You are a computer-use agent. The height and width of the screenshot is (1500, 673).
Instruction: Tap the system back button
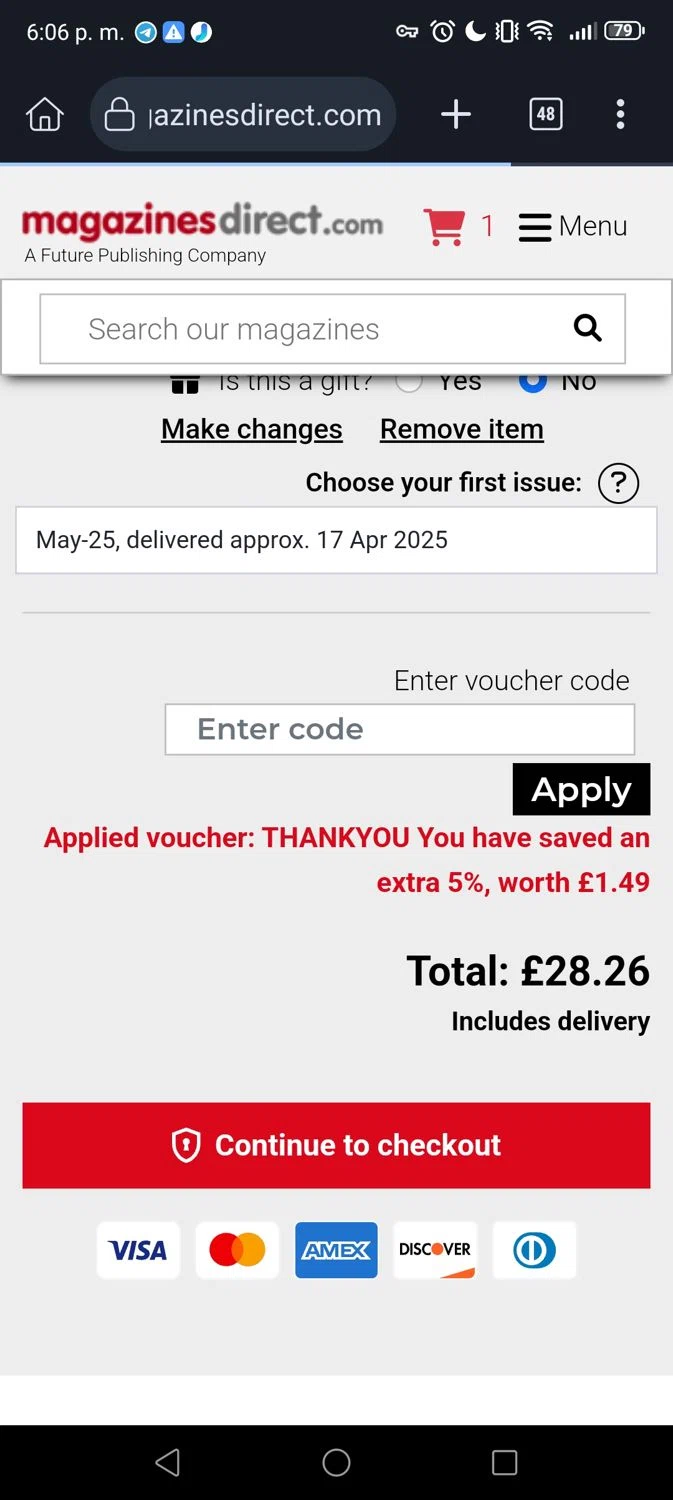point(168,1463)
